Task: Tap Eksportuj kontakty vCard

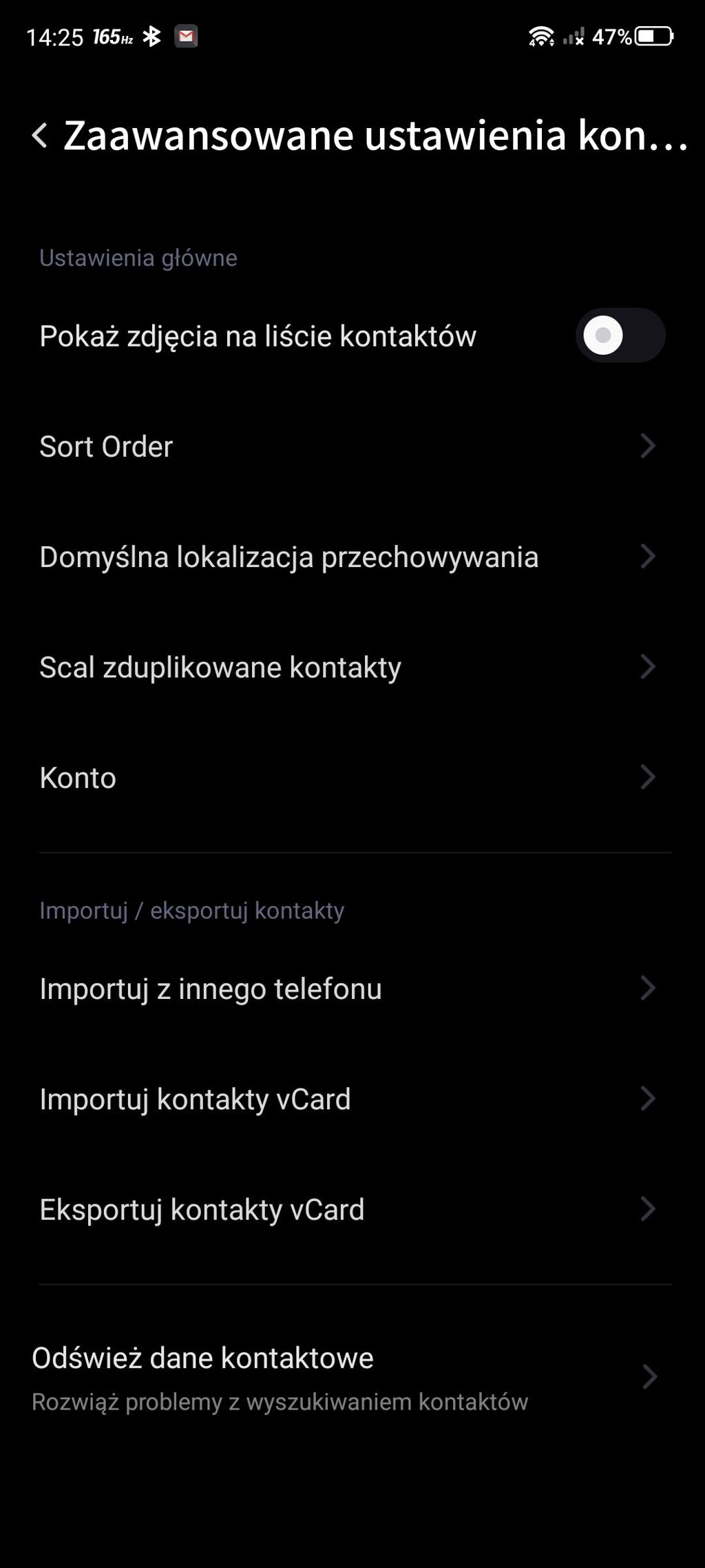Action: (x=352, y=1209)
